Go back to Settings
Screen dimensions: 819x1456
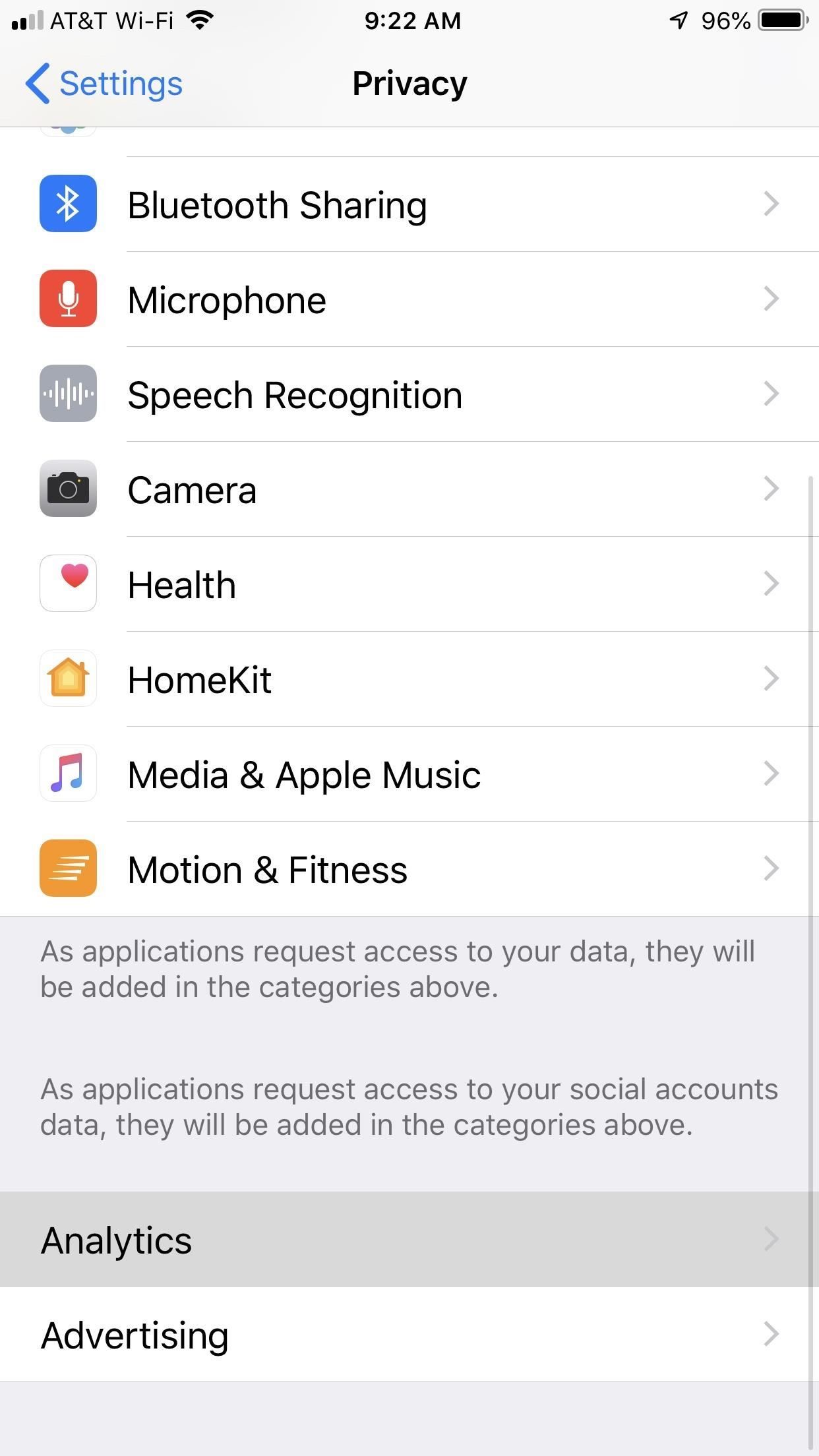pos(104,84)
